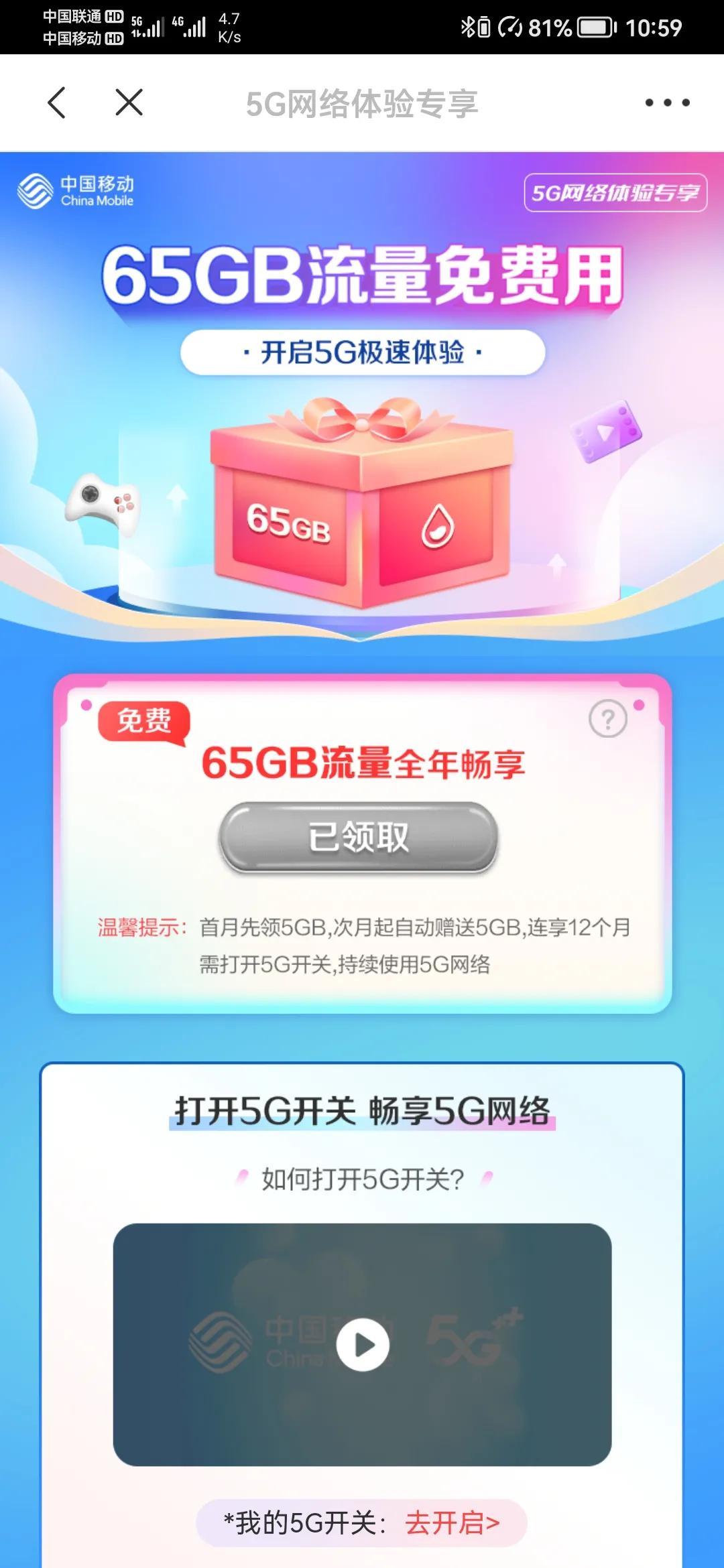Open the question mark help icon

(x=607, y=720)
